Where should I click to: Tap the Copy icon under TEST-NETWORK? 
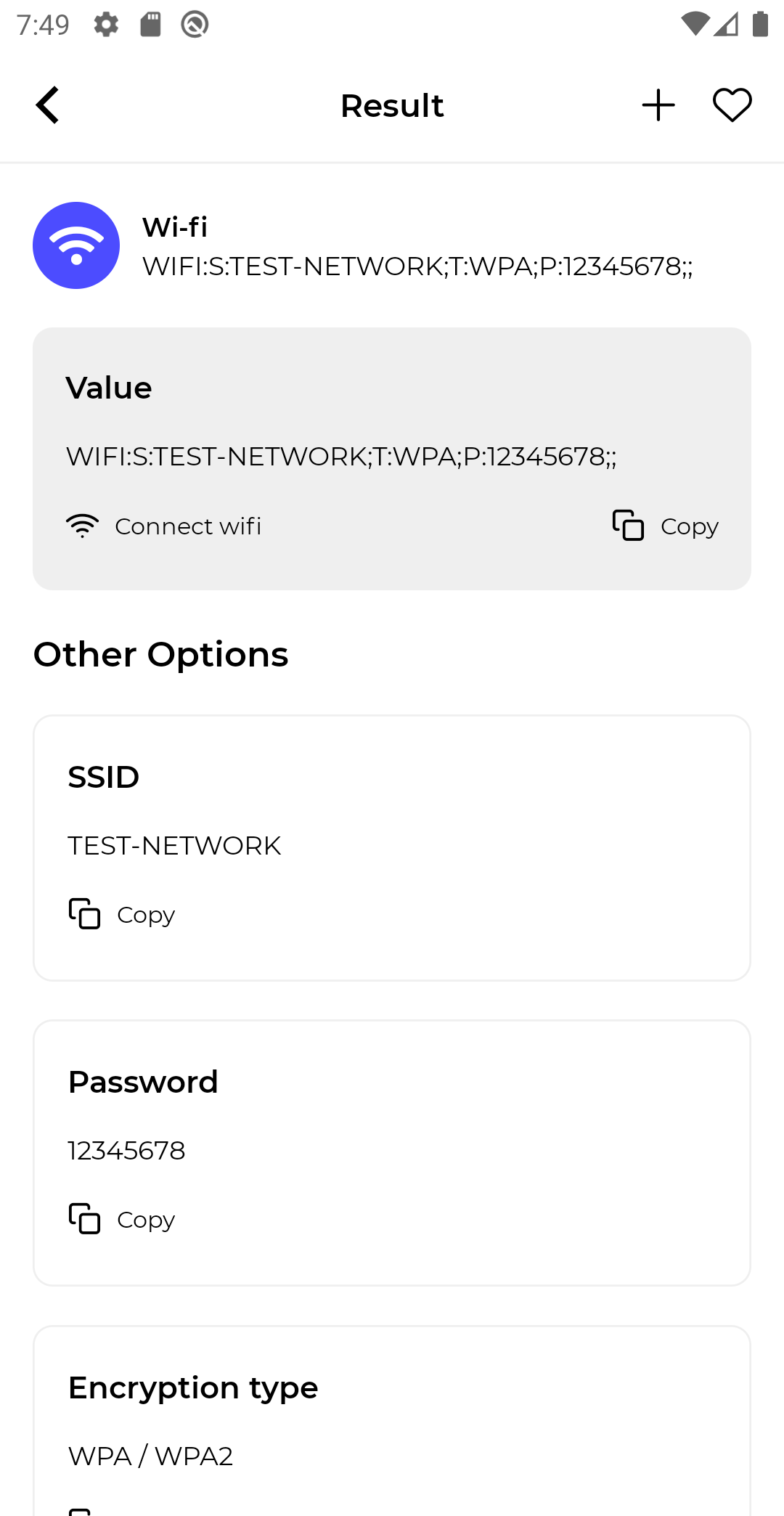(x=83, y=914)
